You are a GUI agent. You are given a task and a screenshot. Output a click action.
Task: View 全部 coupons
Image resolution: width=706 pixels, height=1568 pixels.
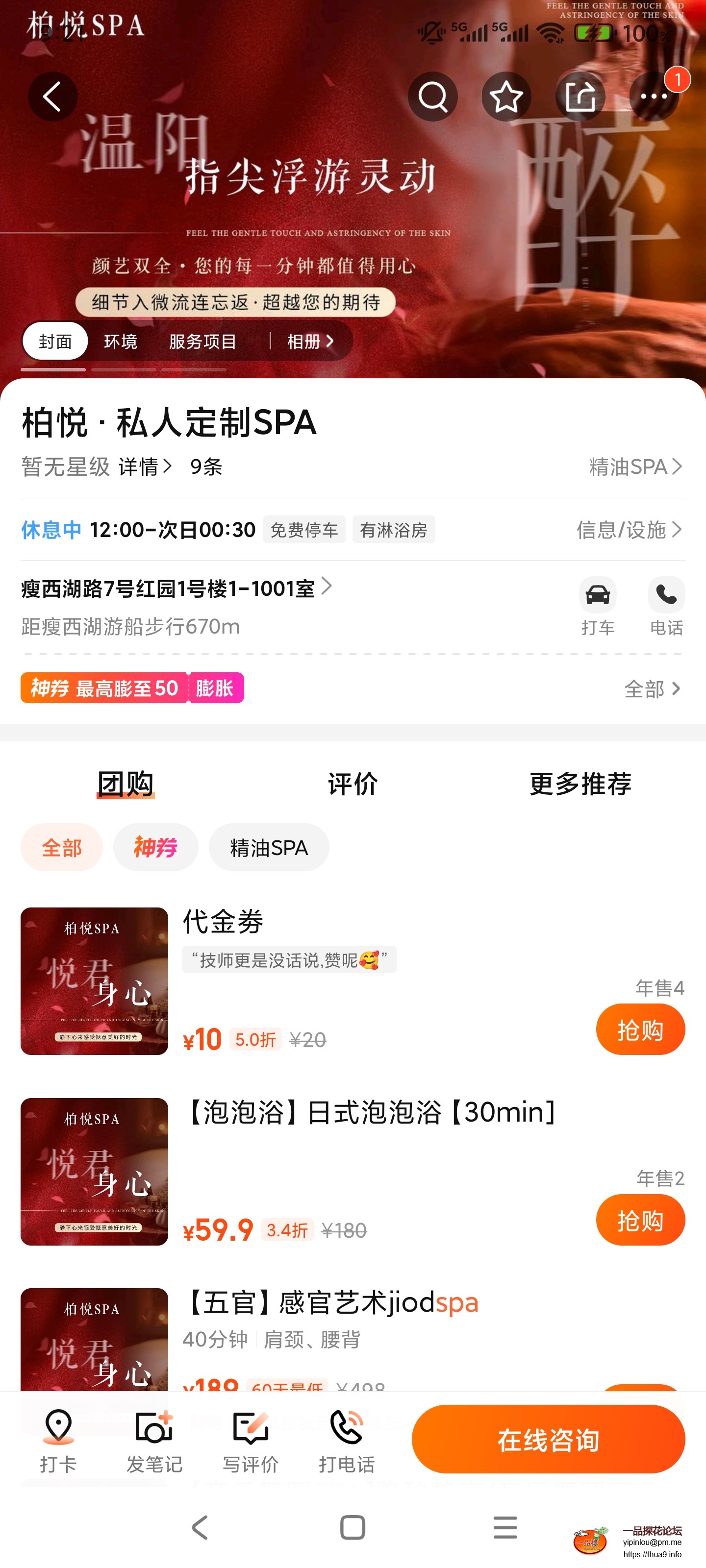(651, 689)
